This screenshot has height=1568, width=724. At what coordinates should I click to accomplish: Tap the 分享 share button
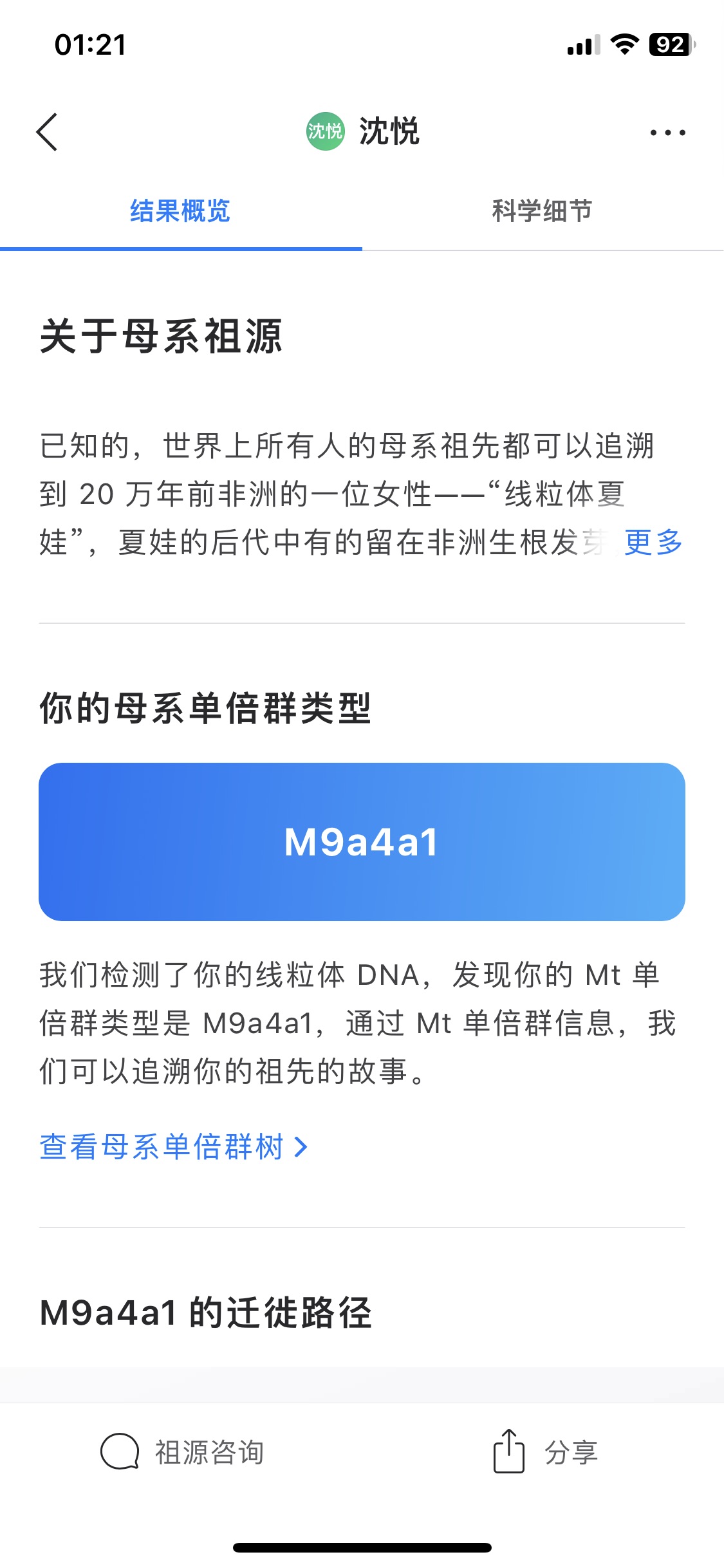point(545,1451)
